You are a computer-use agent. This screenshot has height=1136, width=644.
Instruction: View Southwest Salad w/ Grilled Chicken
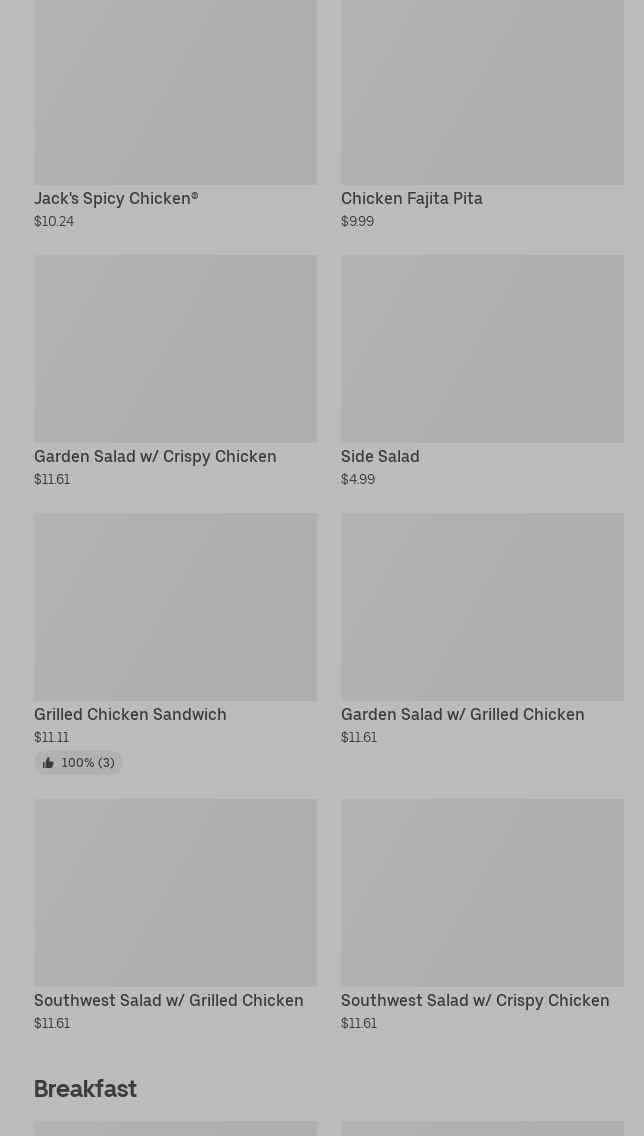pyautogui.click(x=175, y=915)
